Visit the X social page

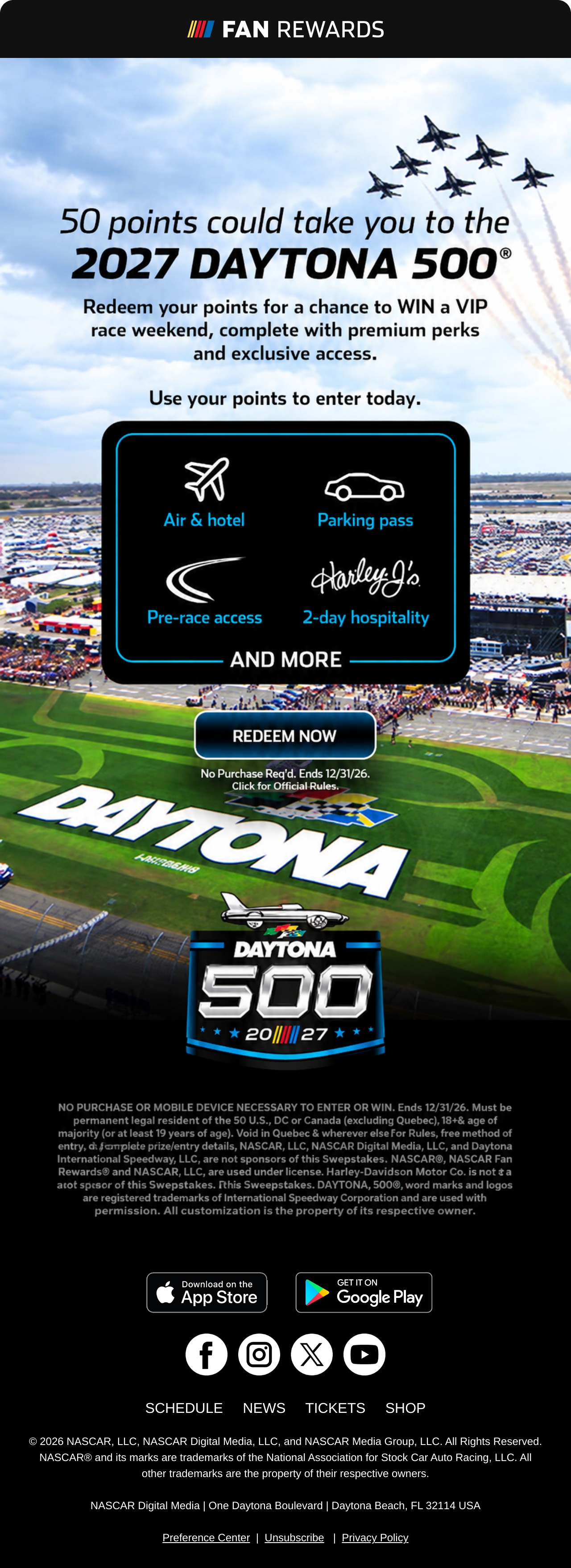(x=312, y=1355)
